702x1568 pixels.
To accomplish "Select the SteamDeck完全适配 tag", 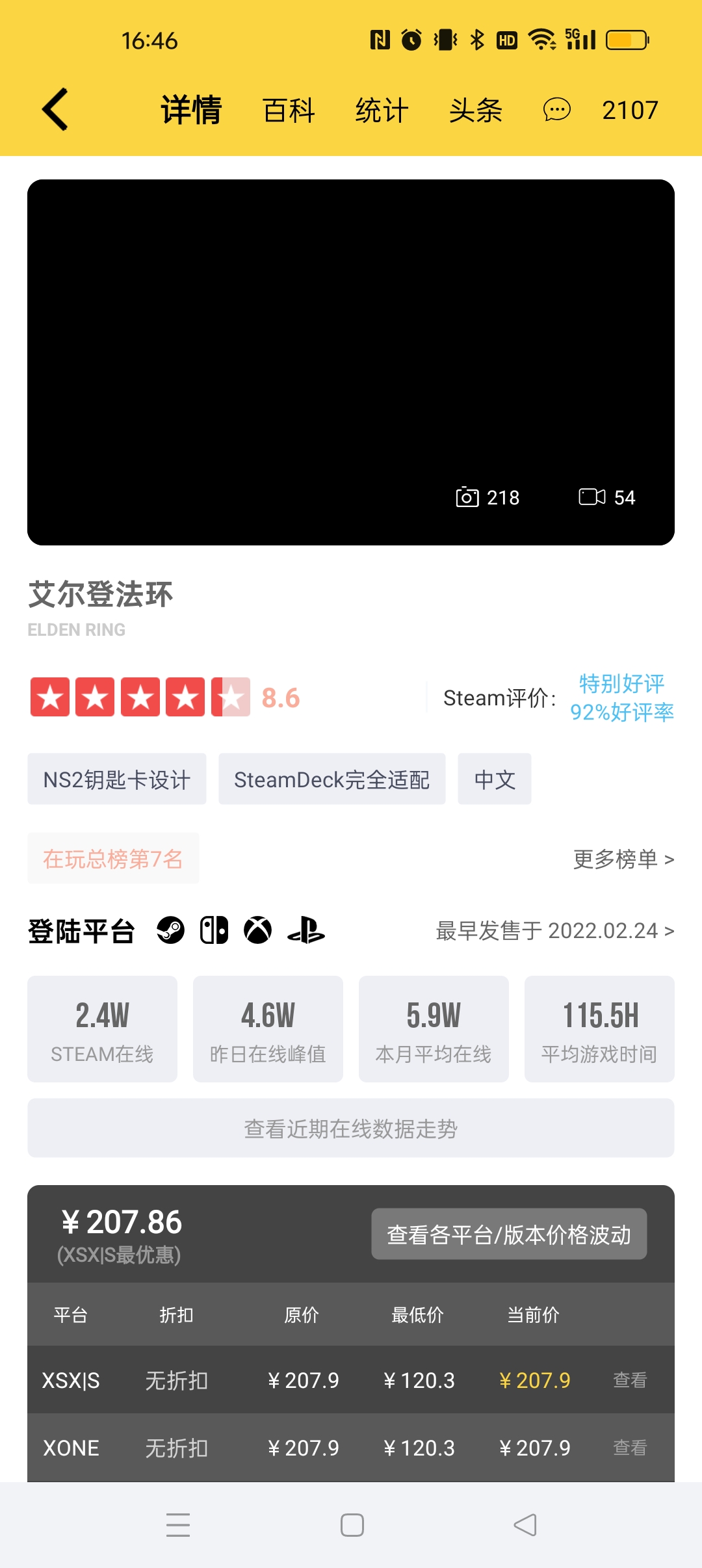I will [331, 779].
